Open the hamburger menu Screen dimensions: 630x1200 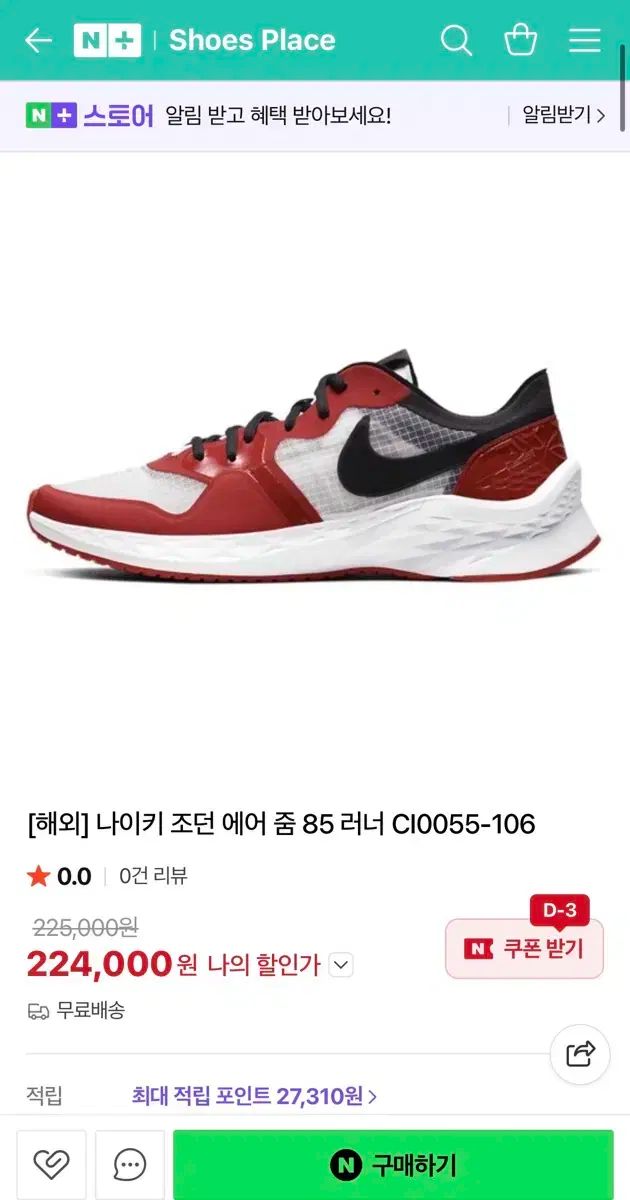(x=585, y=40)
